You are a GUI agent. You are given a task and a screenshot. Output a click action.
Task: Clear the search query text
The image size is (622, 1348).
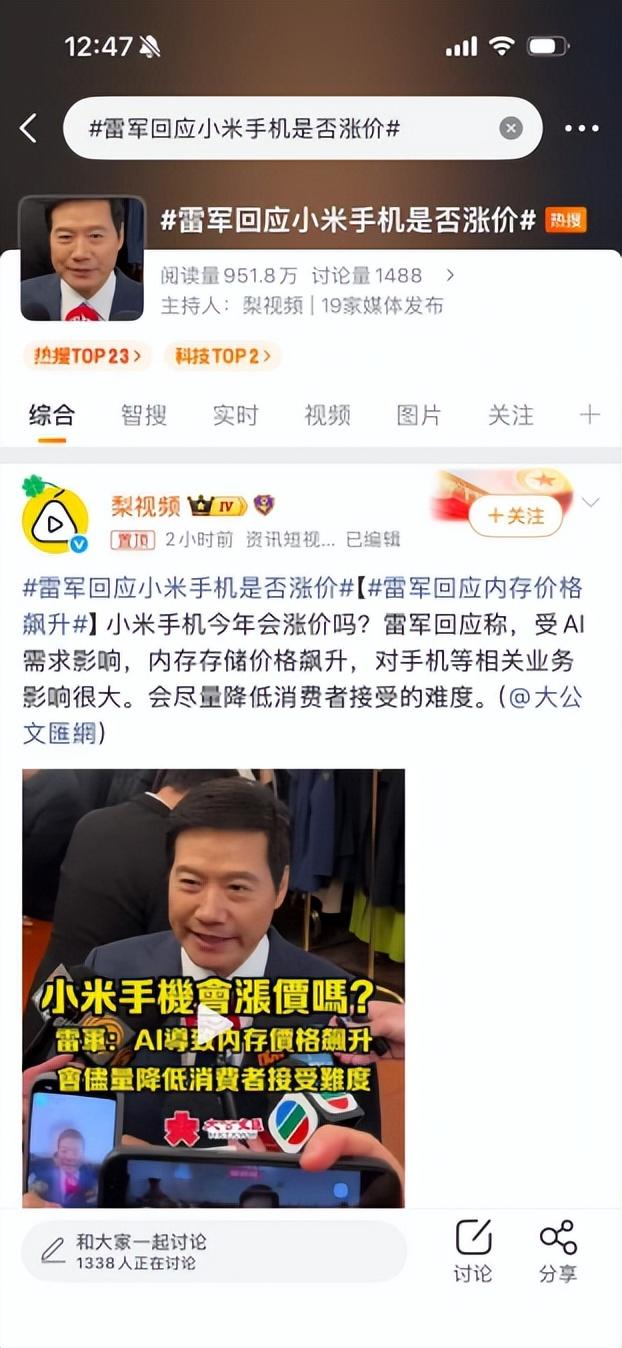[x=511, y=128]
